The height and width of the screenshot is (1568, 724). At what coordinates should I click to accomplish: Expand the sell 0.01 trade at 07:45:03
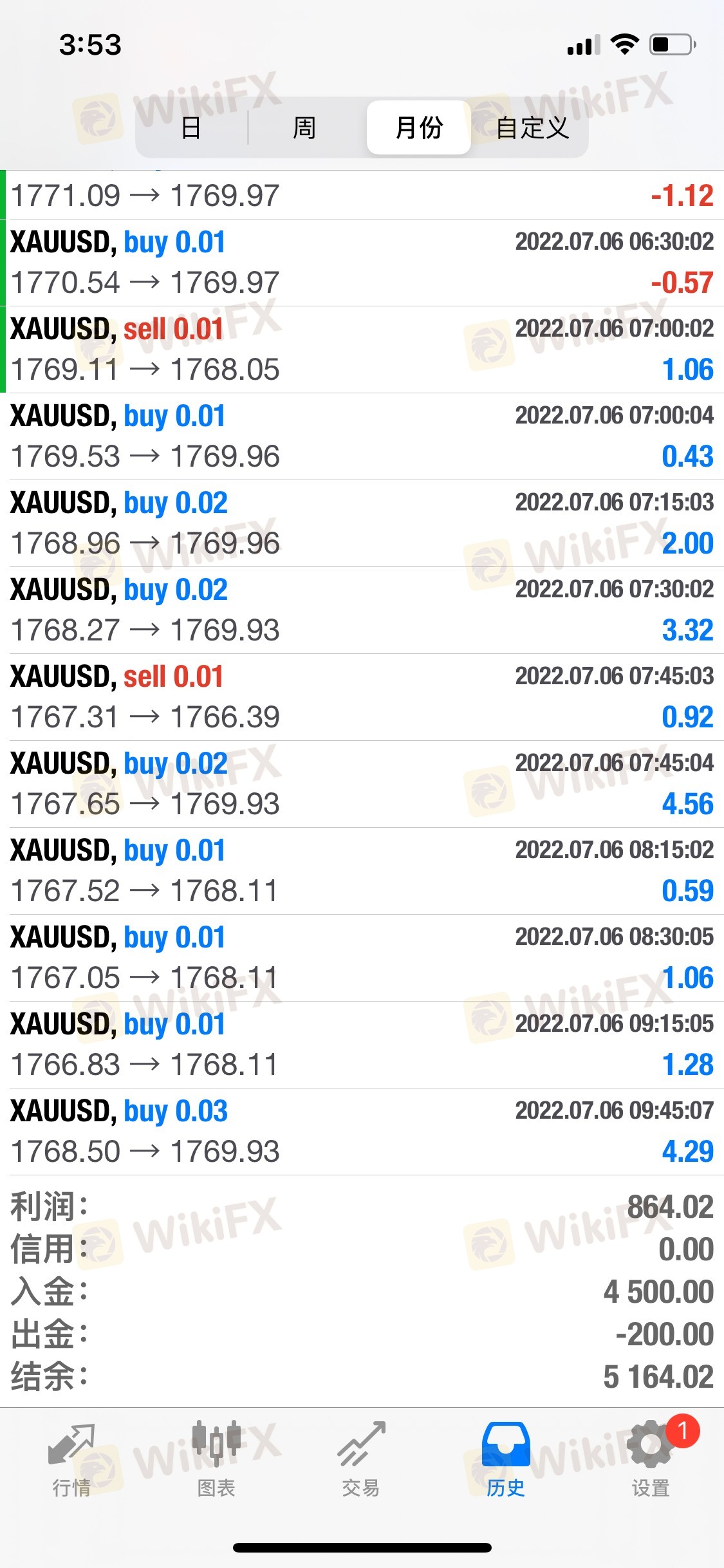362,697
